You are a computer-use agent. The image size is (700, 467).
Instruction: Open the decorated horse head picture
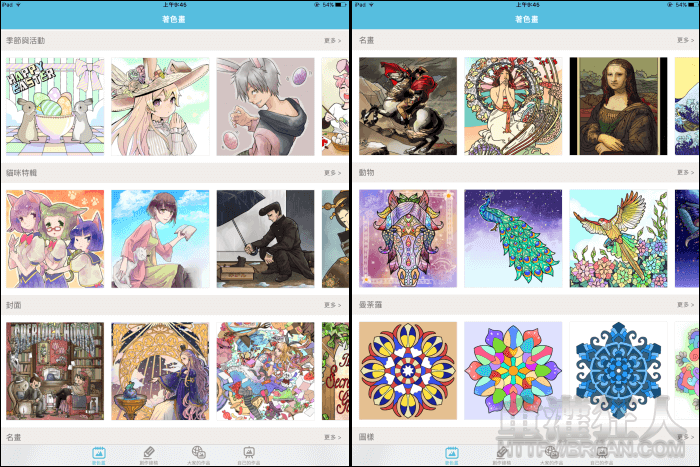[x=408, y=238]
